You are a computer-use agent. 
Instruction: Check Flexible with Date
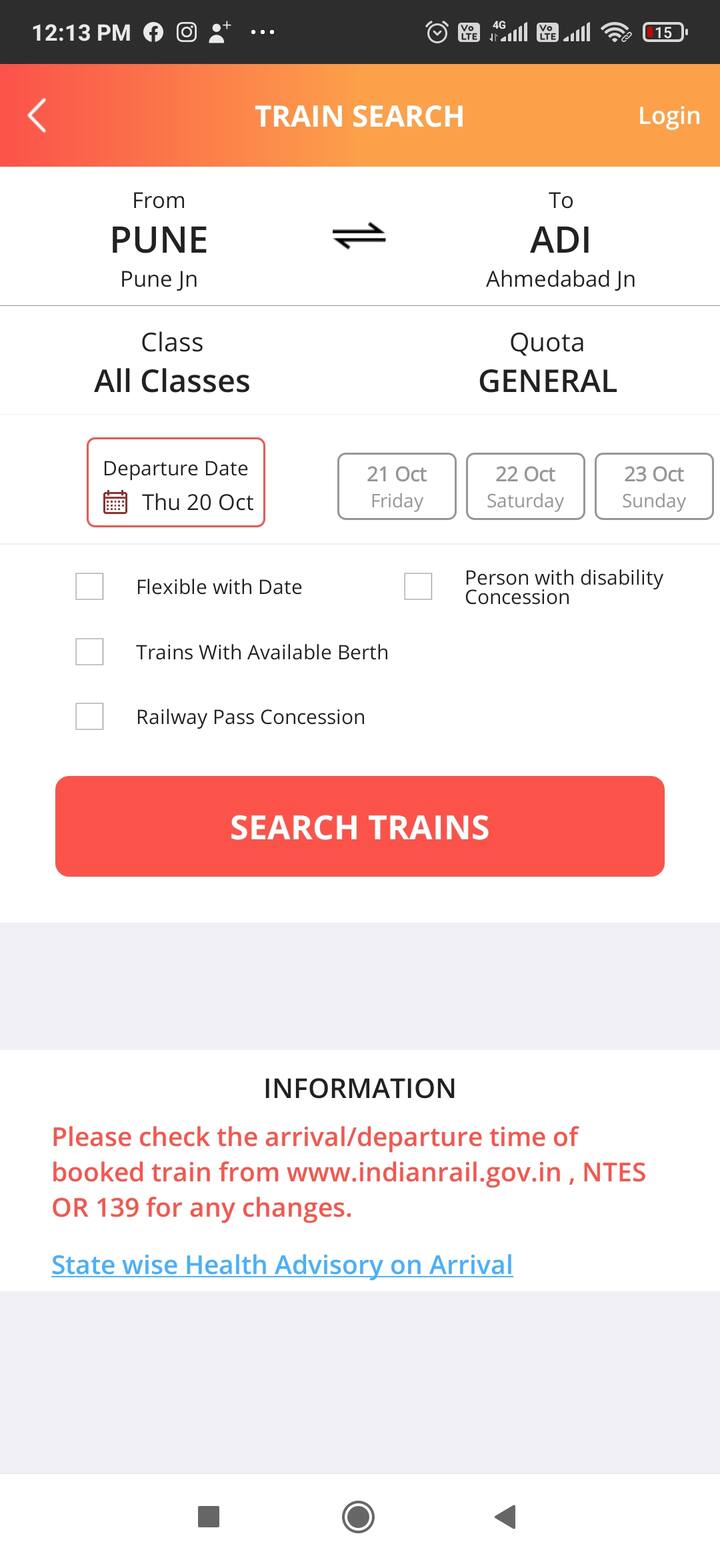point(90,587)
